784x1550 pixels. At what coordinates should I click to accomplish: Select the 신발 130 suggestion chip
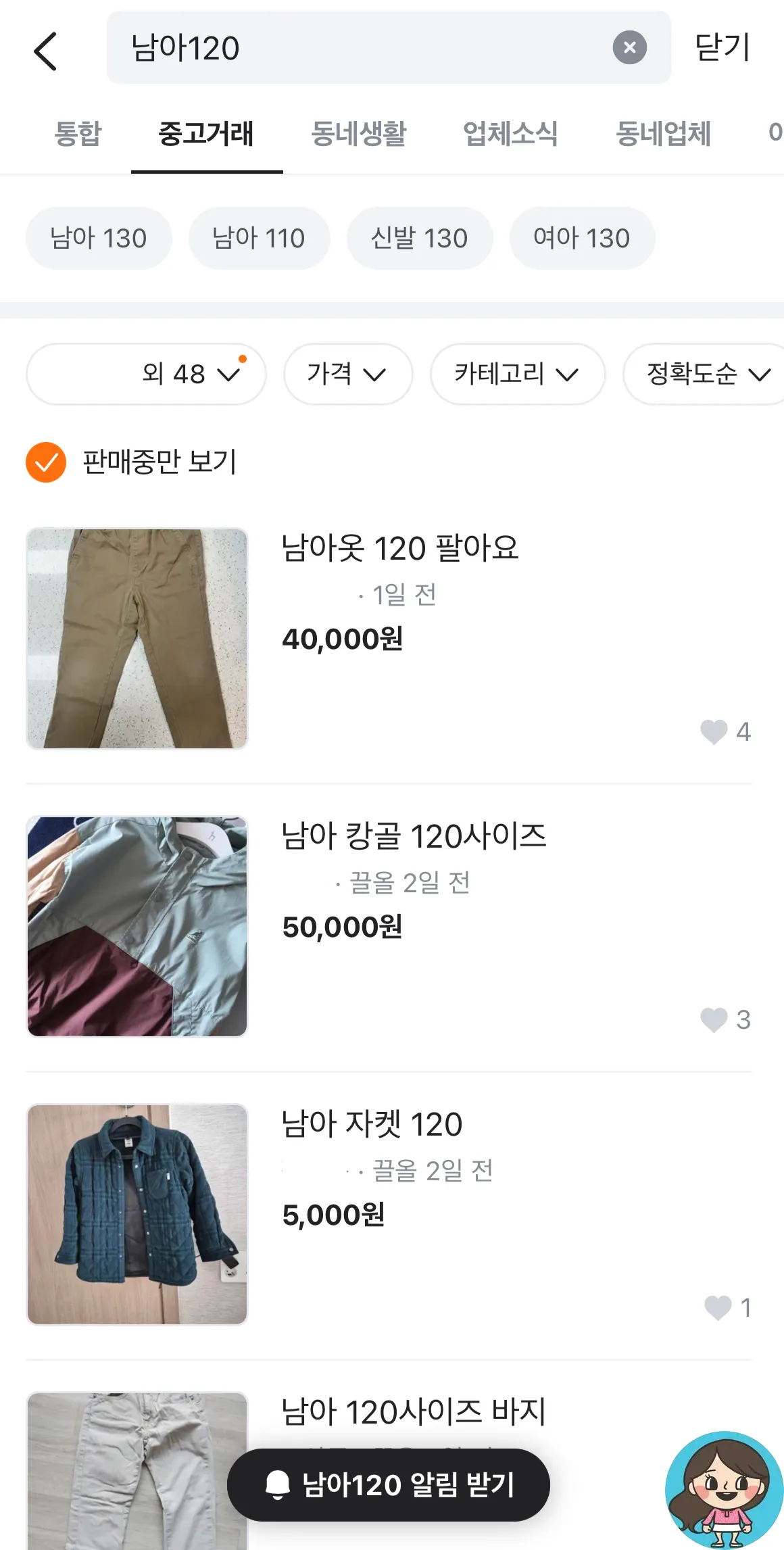click(419, 238)
